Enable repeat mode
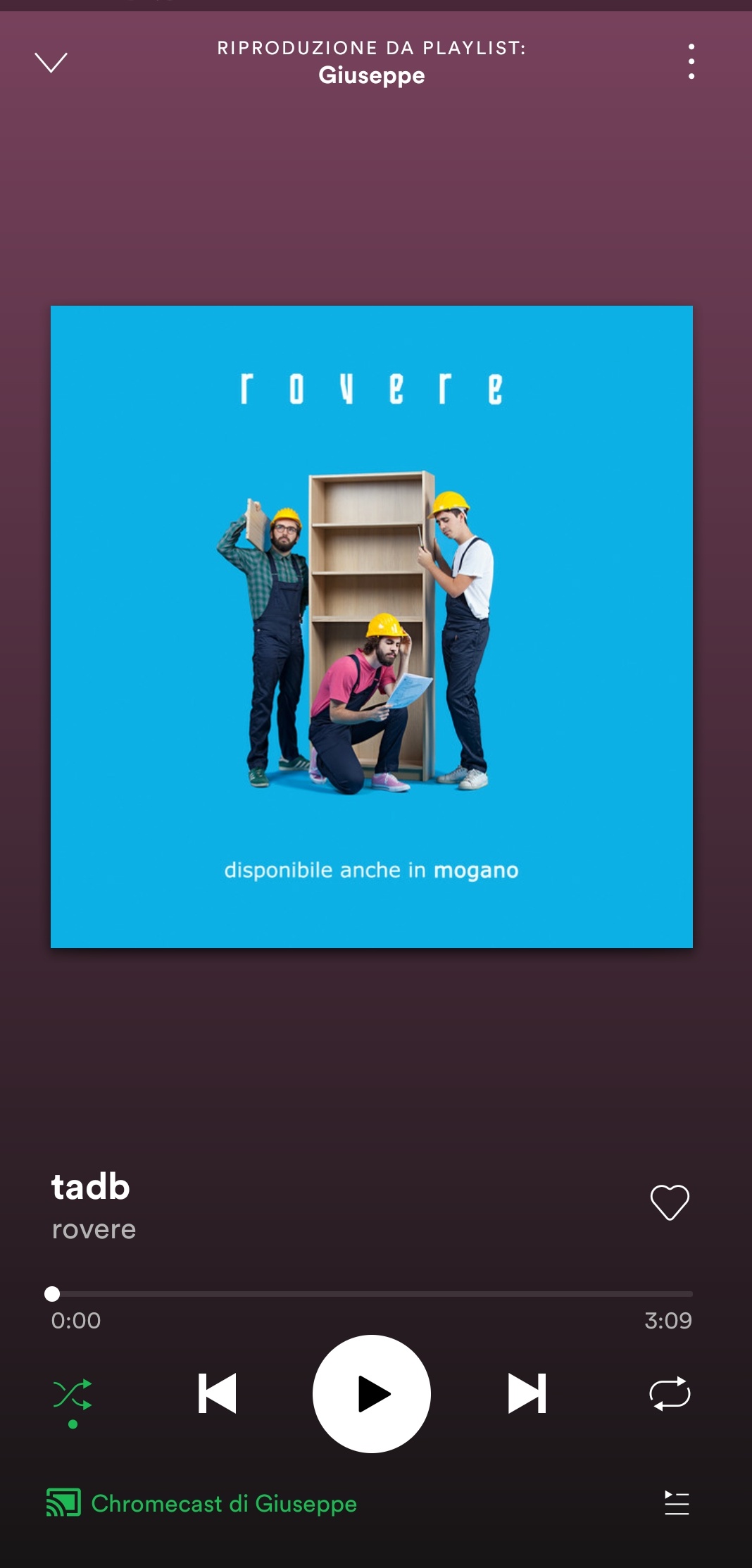Image resolution: width=752 pixels, height=1568 pixels. 670,1393
